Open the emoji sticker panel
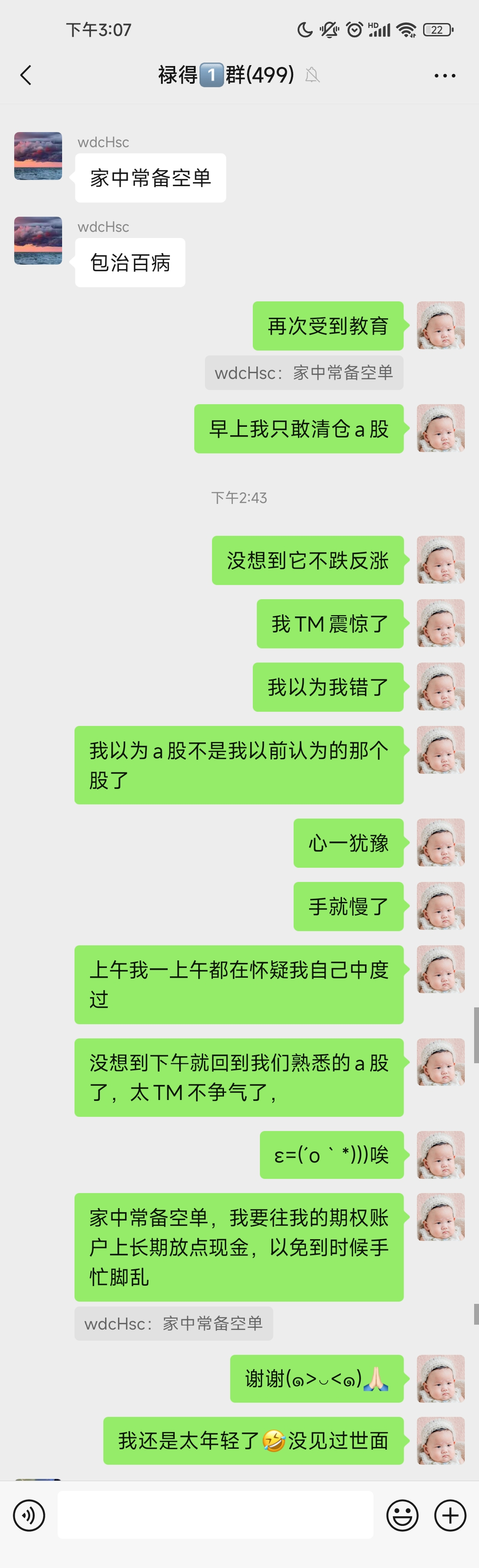479x1568 pixels. [x=402, y=1515]
